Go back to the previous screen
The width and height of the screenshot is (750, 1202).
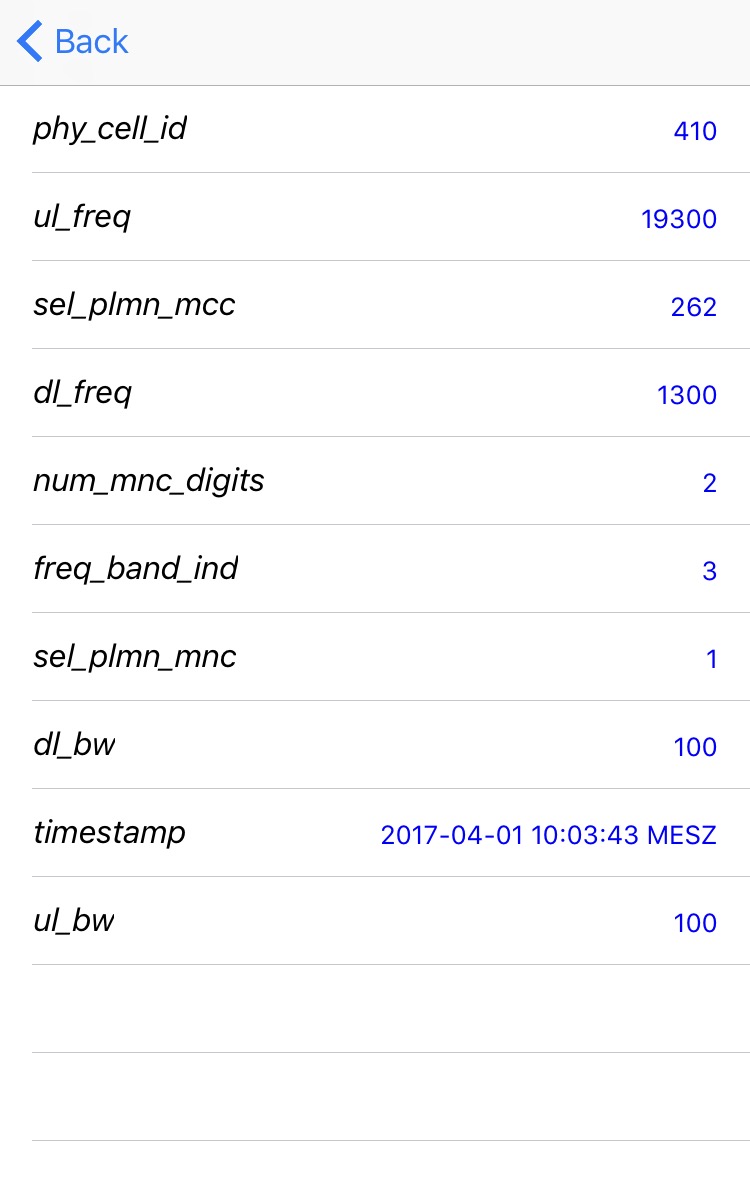click(73, 42)
